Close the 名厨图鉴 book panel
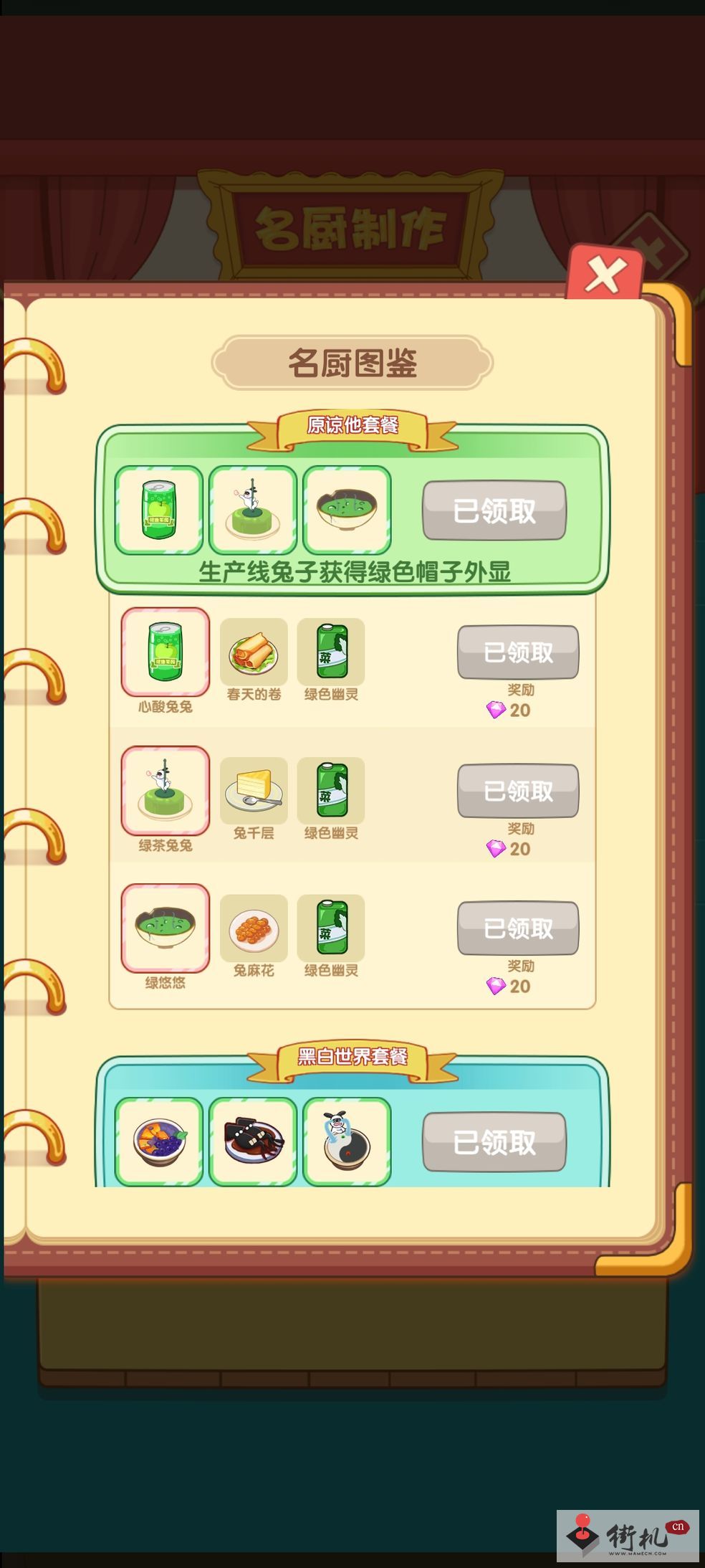Screen dimensions: 705x1568 (x=605, y=275)
